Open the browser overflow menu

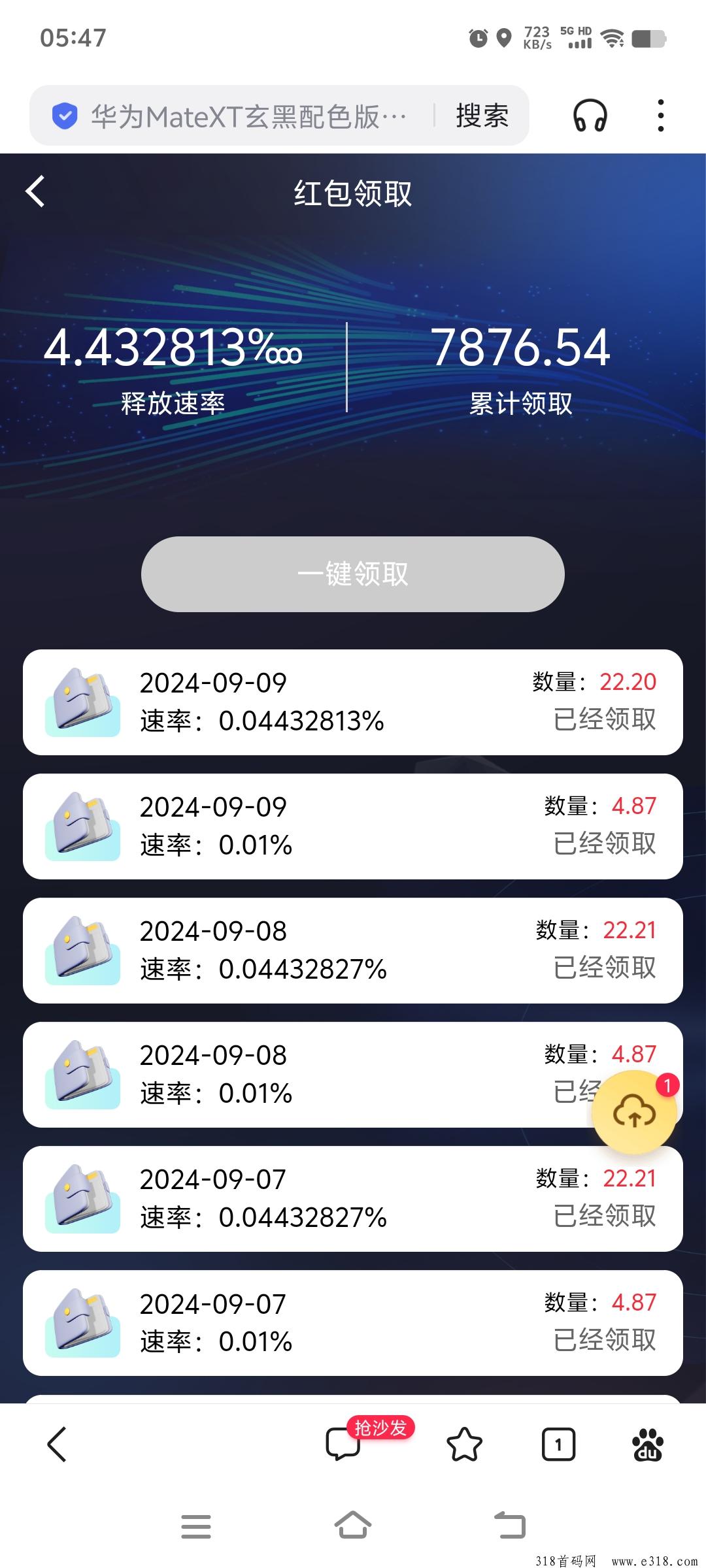661,116
